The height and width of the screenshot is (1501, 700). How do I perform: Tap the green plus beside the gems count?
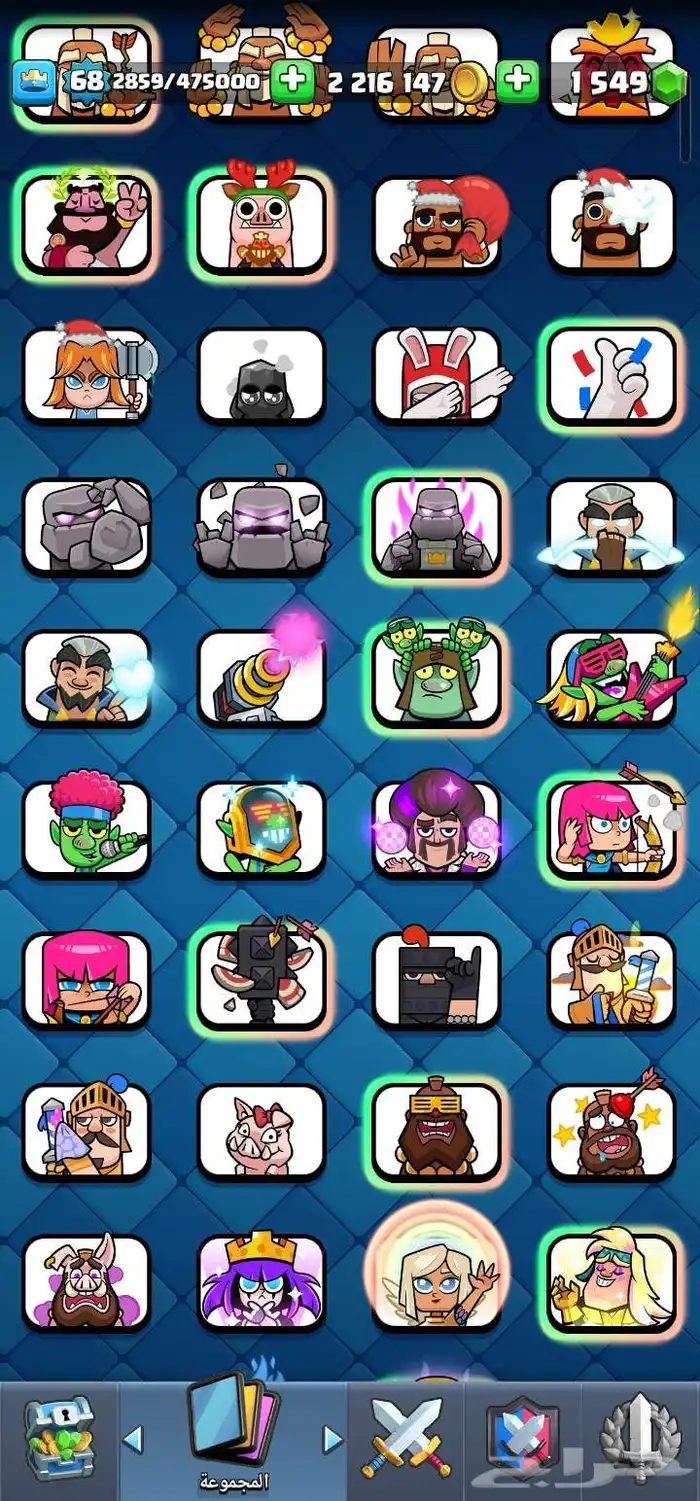[518, 81]
